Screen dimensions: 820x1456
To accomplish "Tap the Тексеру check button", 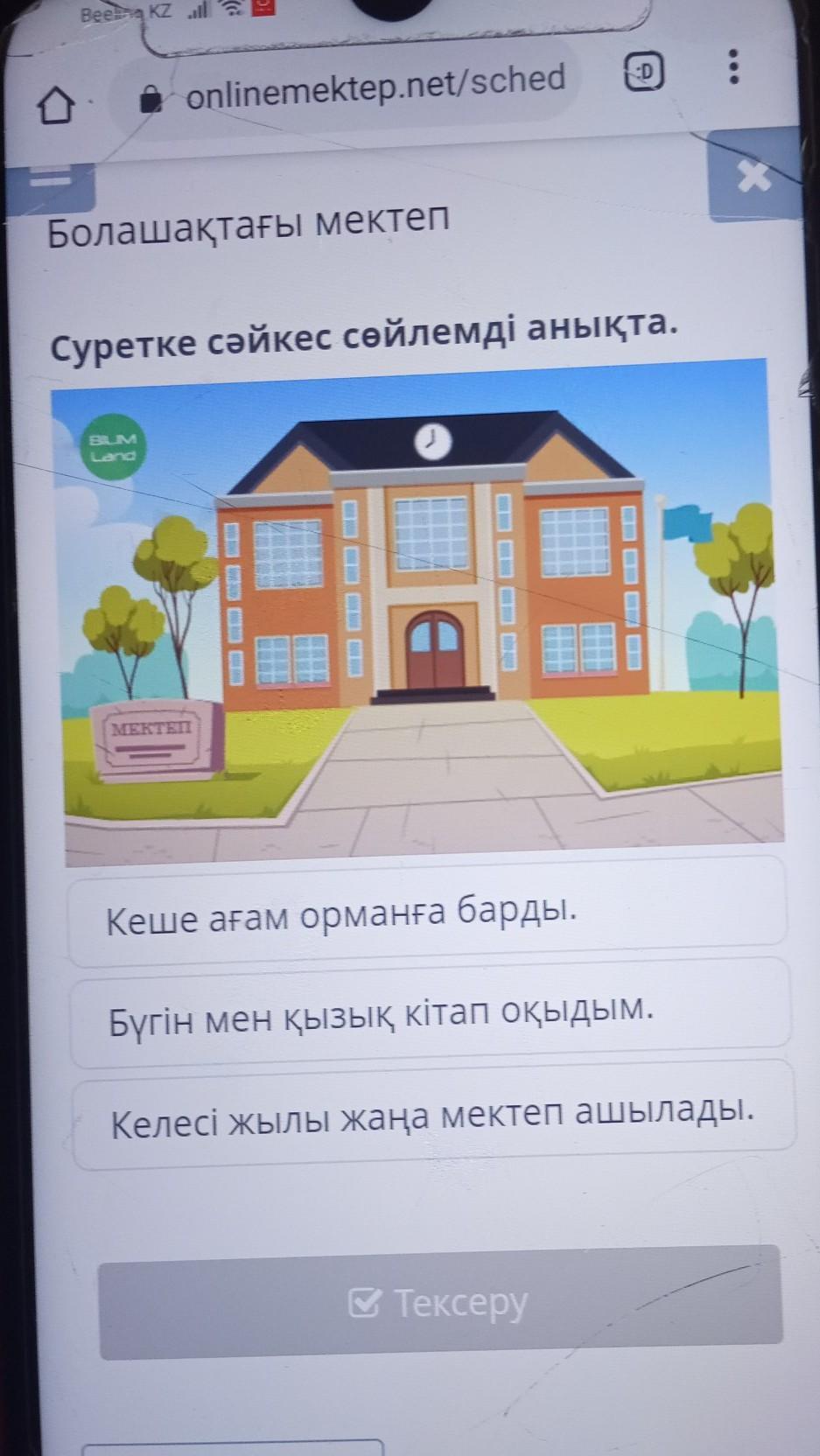I will tap(439, 1302).
